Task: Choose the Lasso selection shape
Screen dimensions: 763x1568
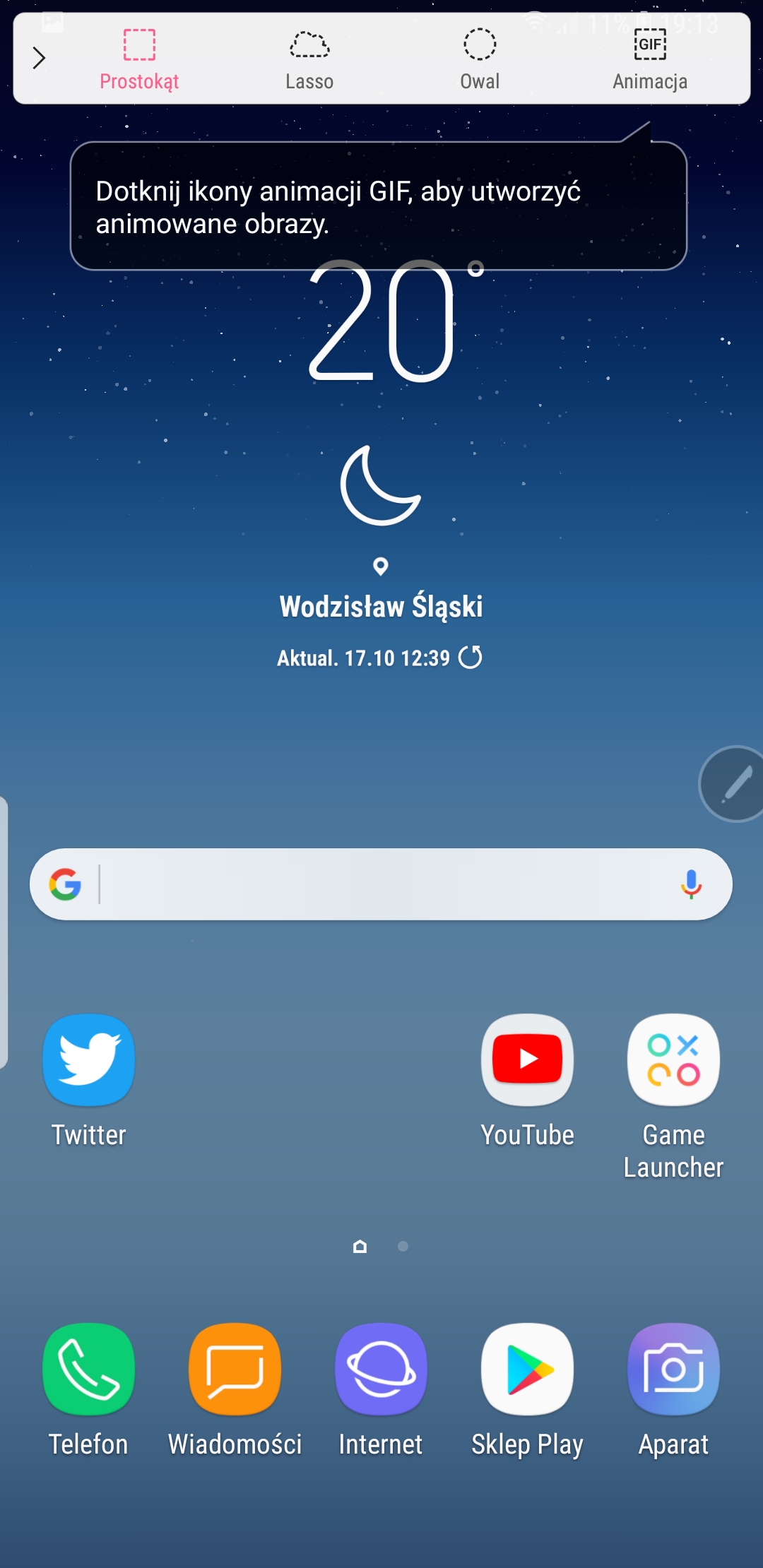Action: point(309,59)
